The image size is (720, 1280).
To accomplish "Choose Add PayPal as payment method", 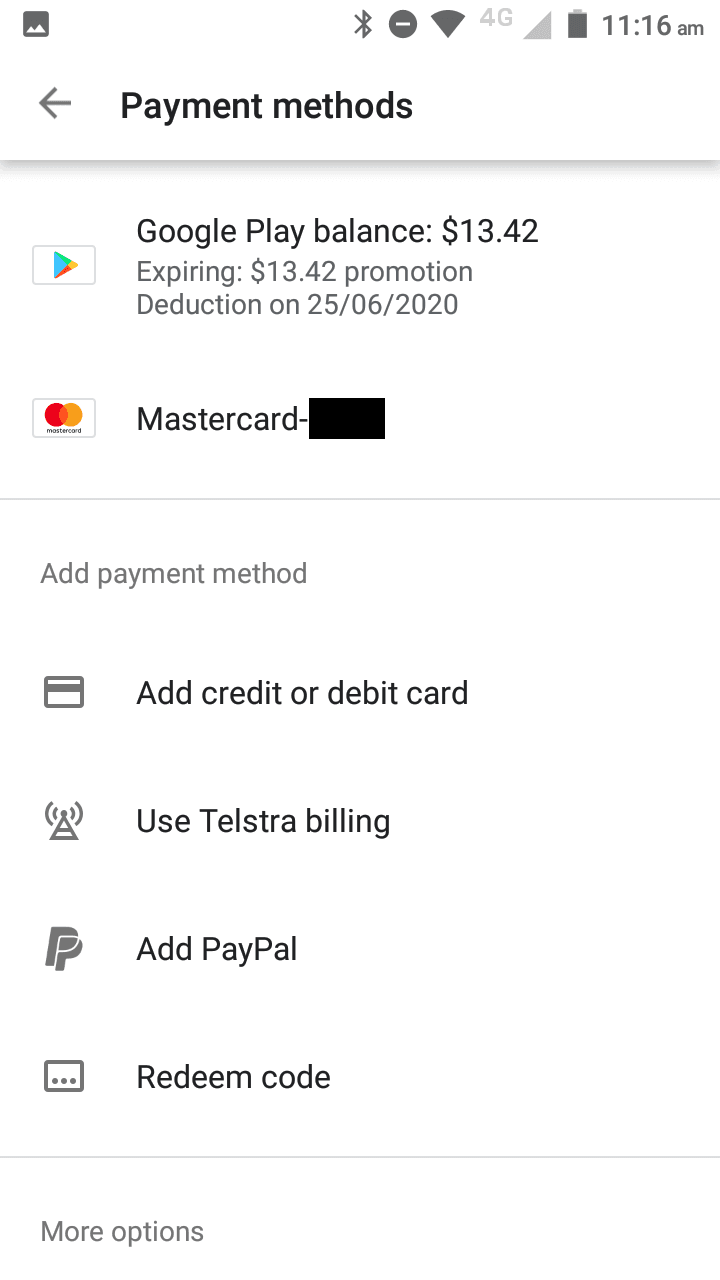I will click(216, 947).
